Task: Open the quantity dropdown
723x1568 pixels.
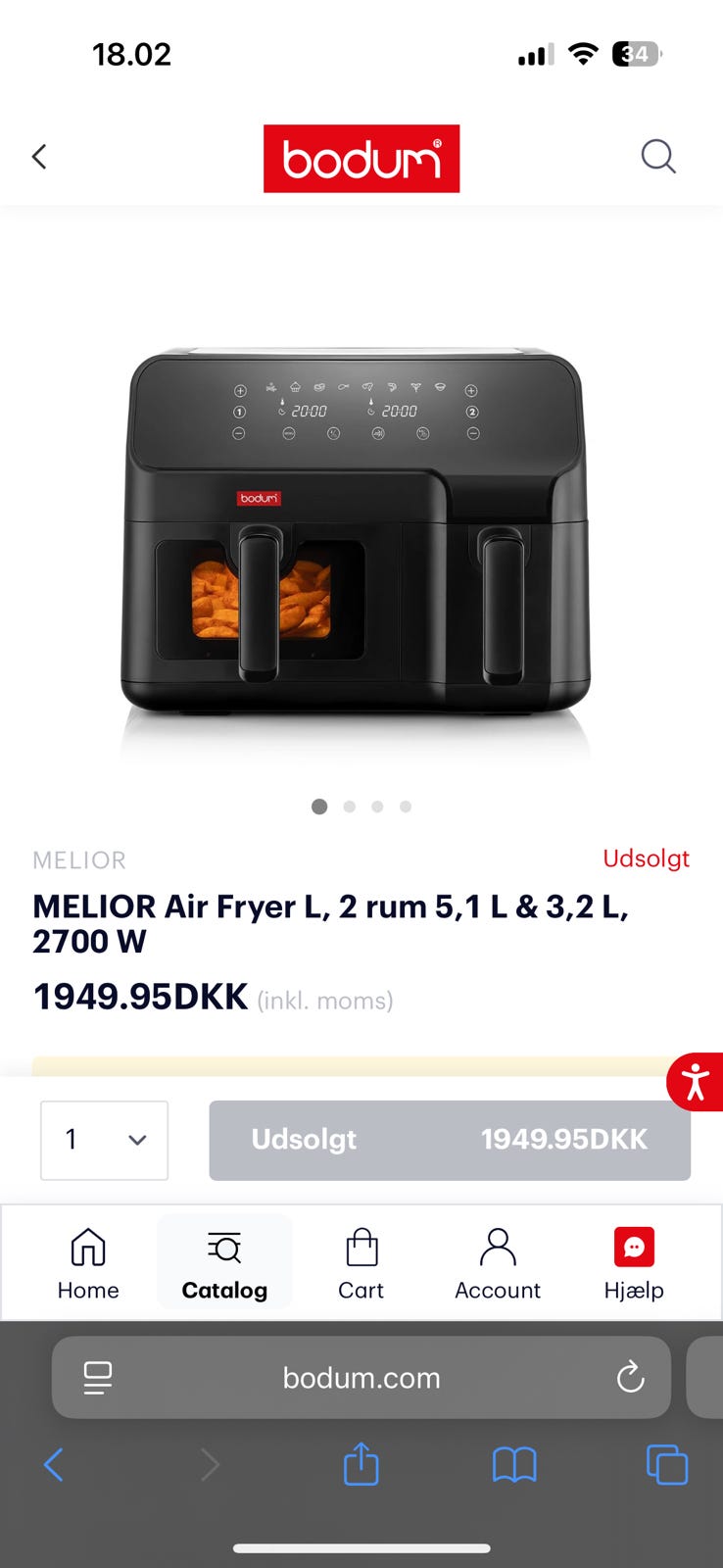Action: pos(104,1140)
